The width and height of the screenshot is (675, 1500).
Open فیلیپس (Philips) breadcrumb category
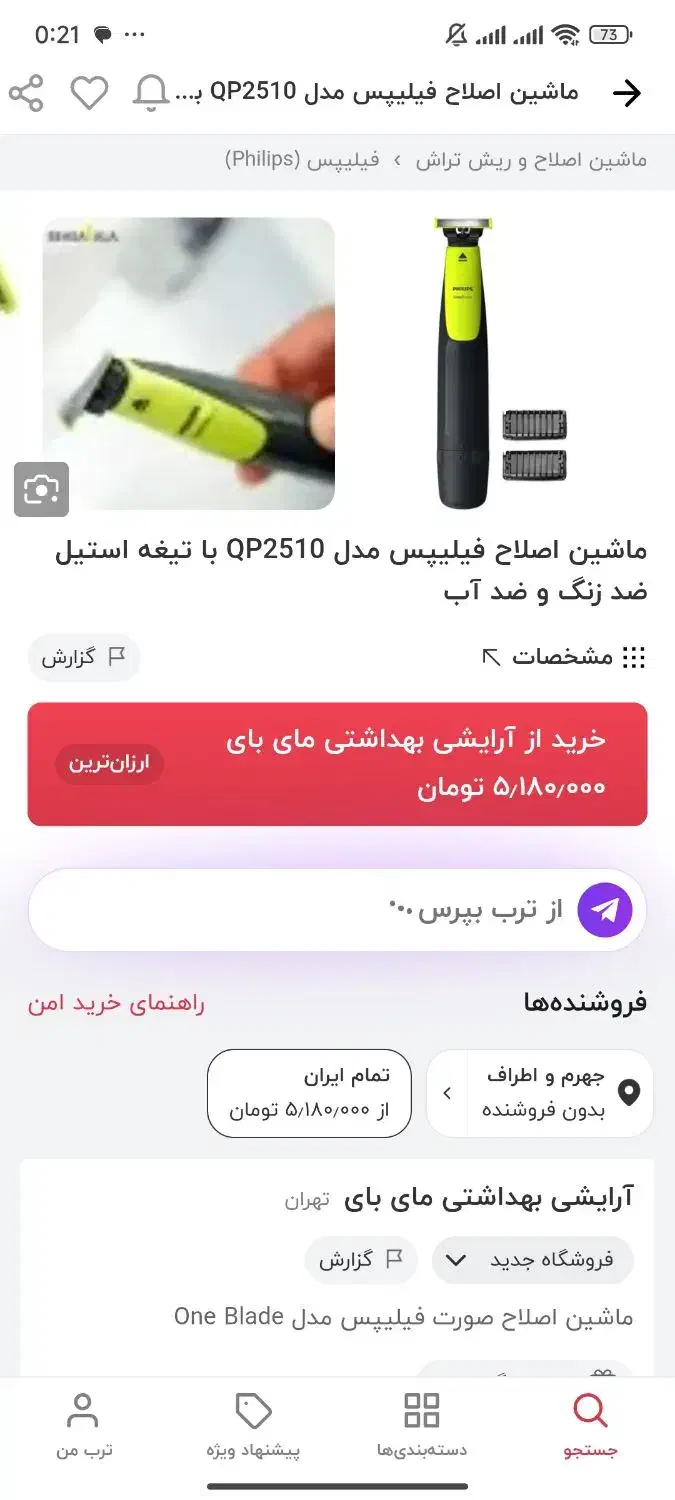pyautogui.click(x=302, y=160)
